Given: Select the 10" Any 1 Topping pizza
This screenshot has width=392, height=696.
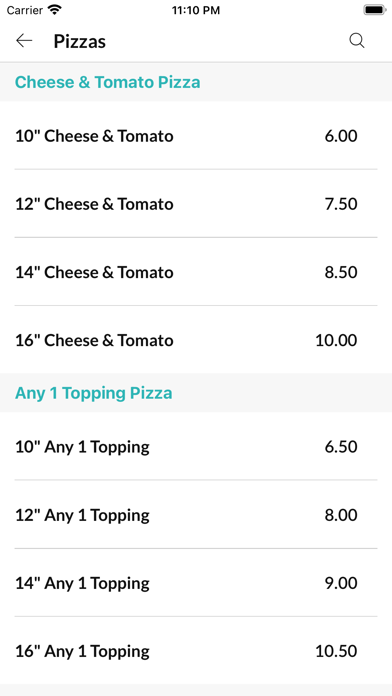Looking at the screenshot, I should (x=196, y=446).
